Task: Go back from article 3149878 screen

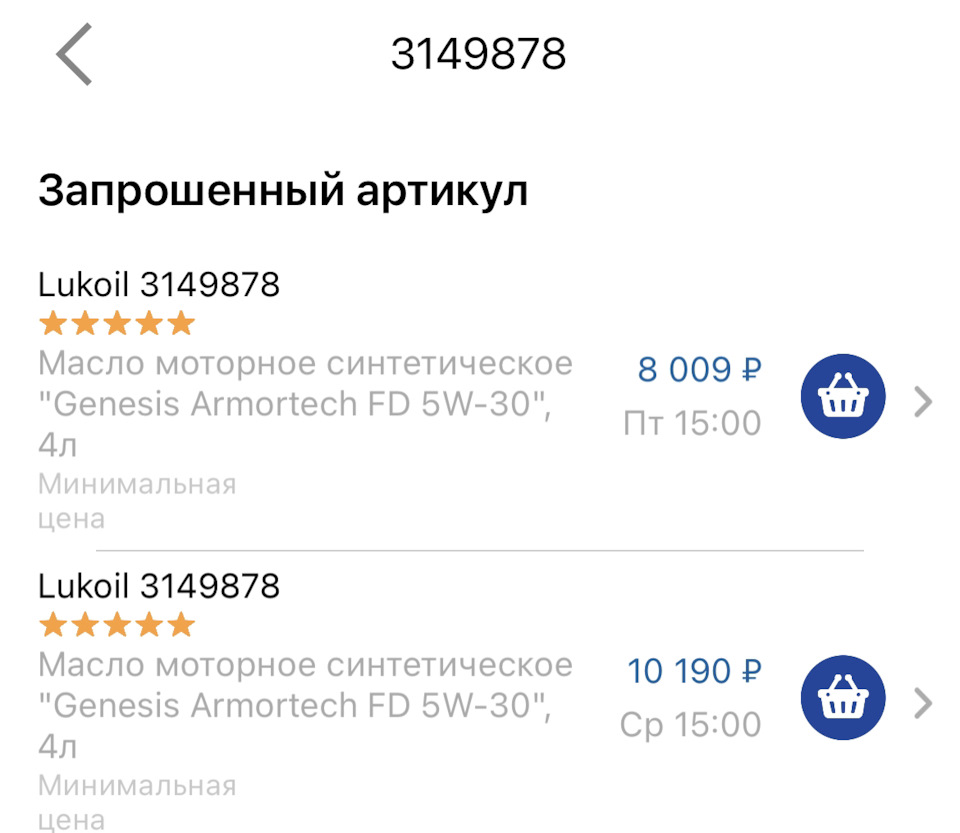Action: click(74, 56)
